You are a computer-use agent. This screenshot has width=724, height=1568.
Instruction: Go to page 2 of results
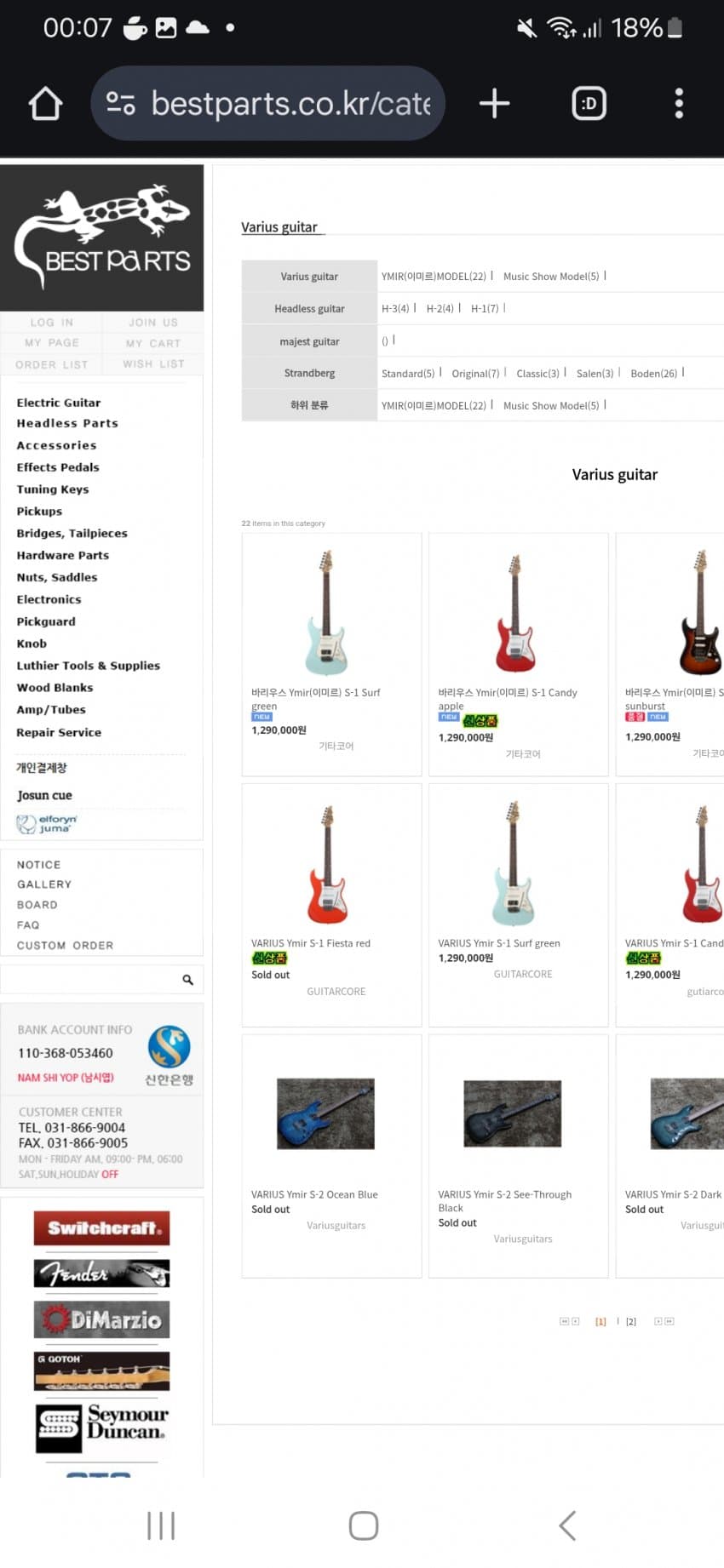click(x=631, y=1322)
